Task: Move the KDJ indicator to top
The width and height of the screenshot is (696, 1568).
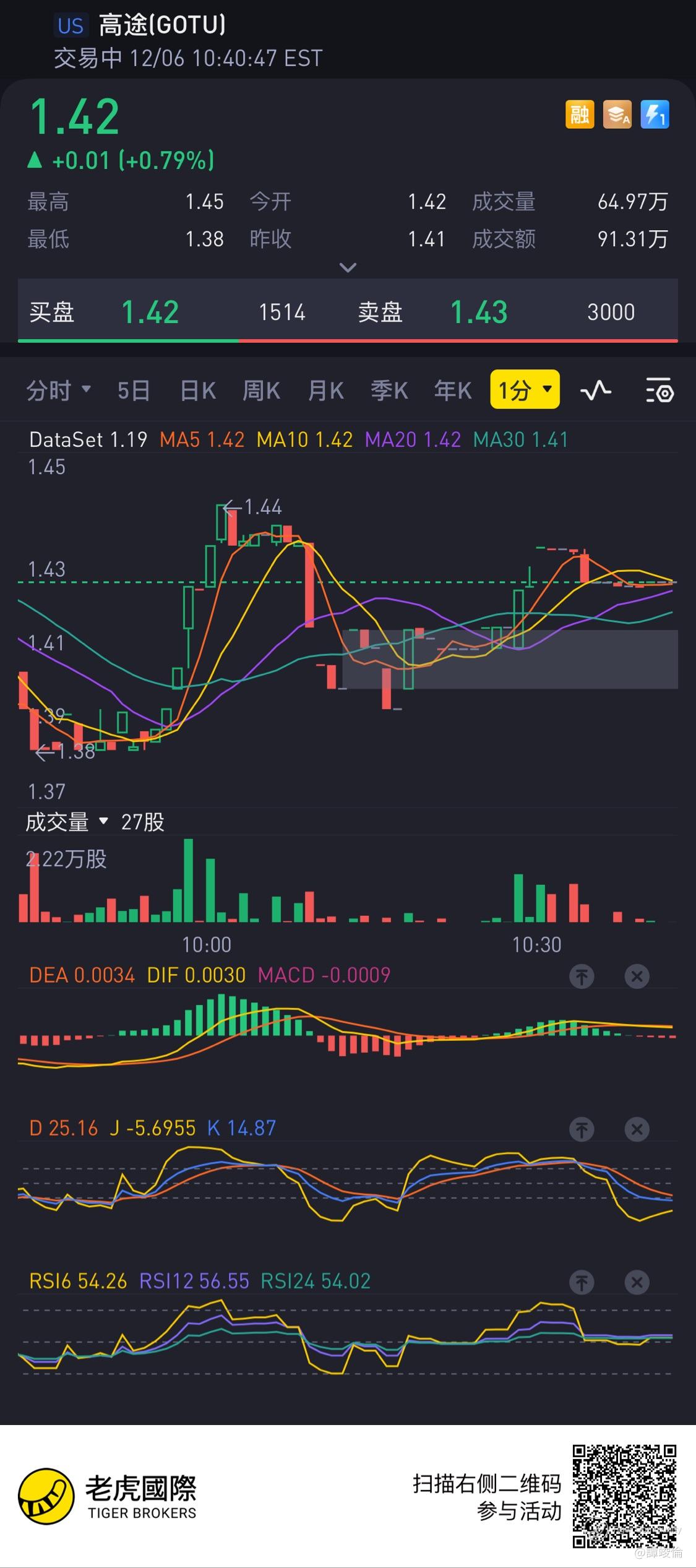Action: pyautogui.click(x=582, y=1129)
